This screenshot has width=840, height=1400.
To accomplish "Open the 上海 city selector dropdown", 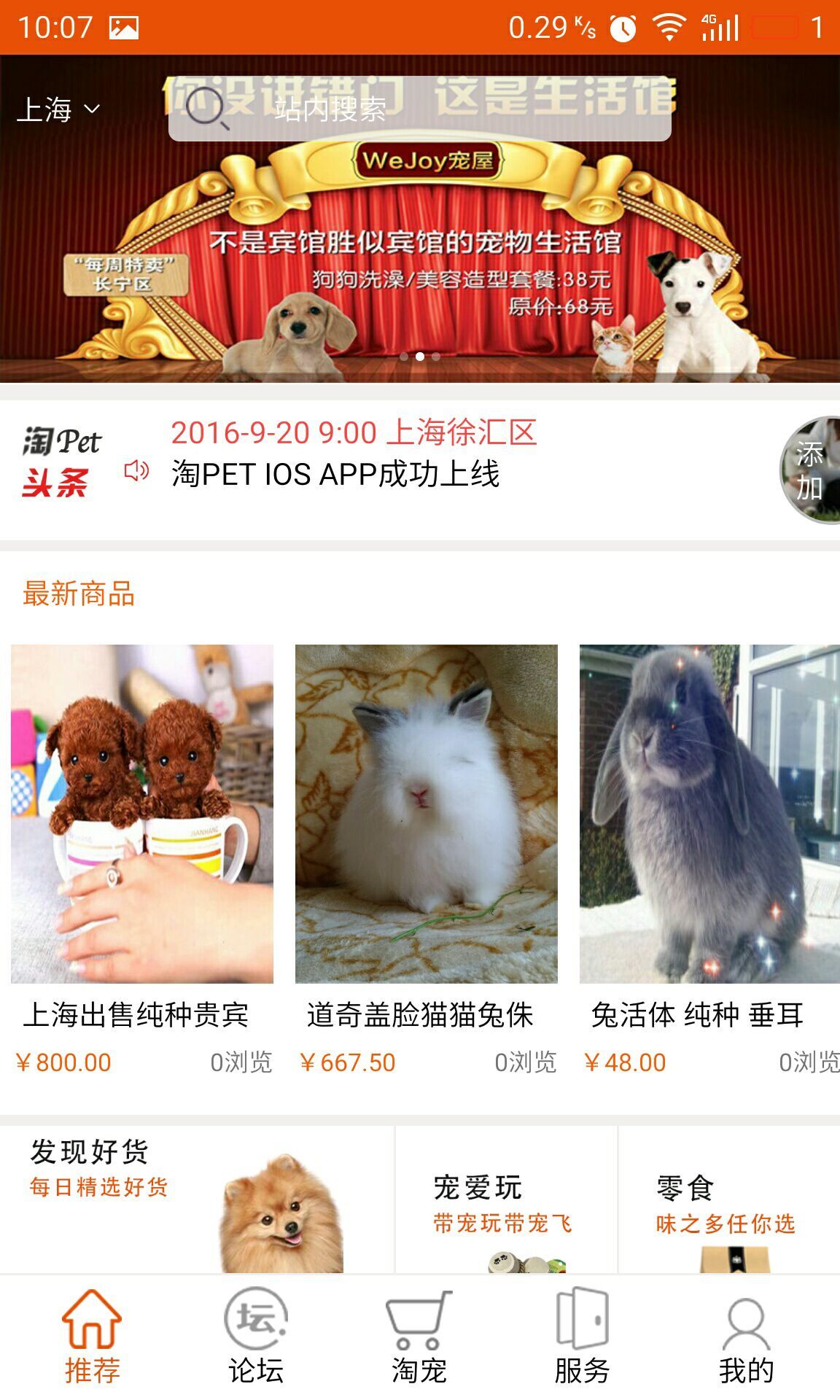I will [58, 109].
